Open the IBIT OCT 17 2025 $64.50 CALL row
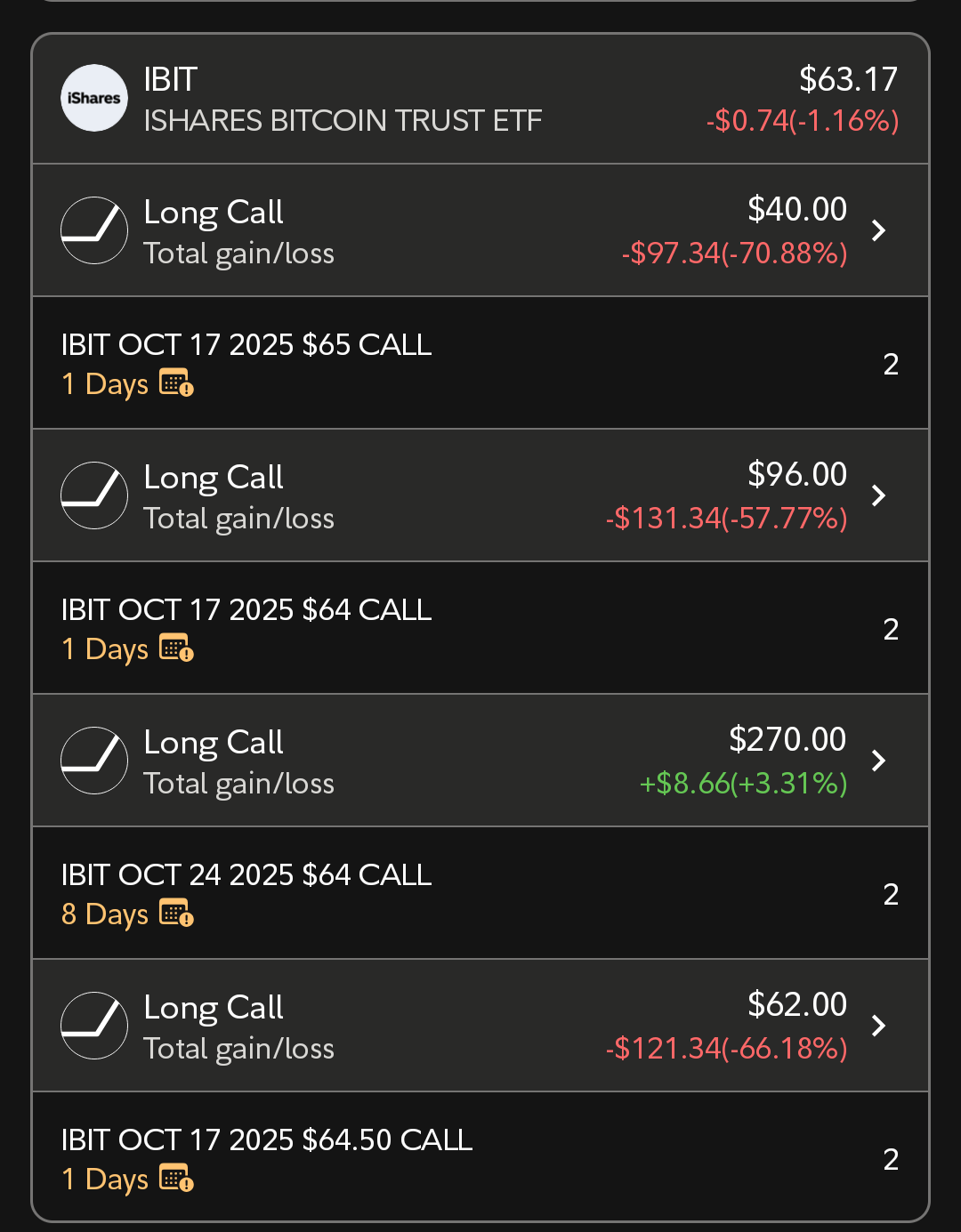Image resolution: width=961 pixels, height=1232 pixels. pos(480,1157)
